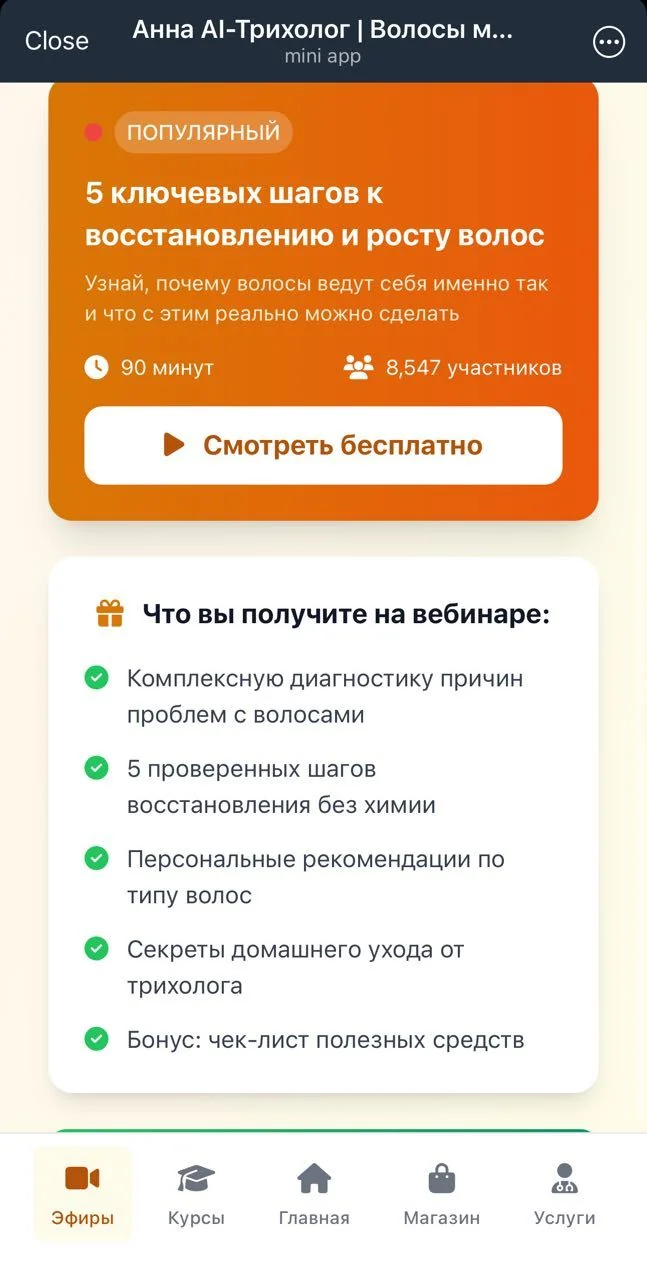
Task: Close the mini app
Action: click(56, 41)
